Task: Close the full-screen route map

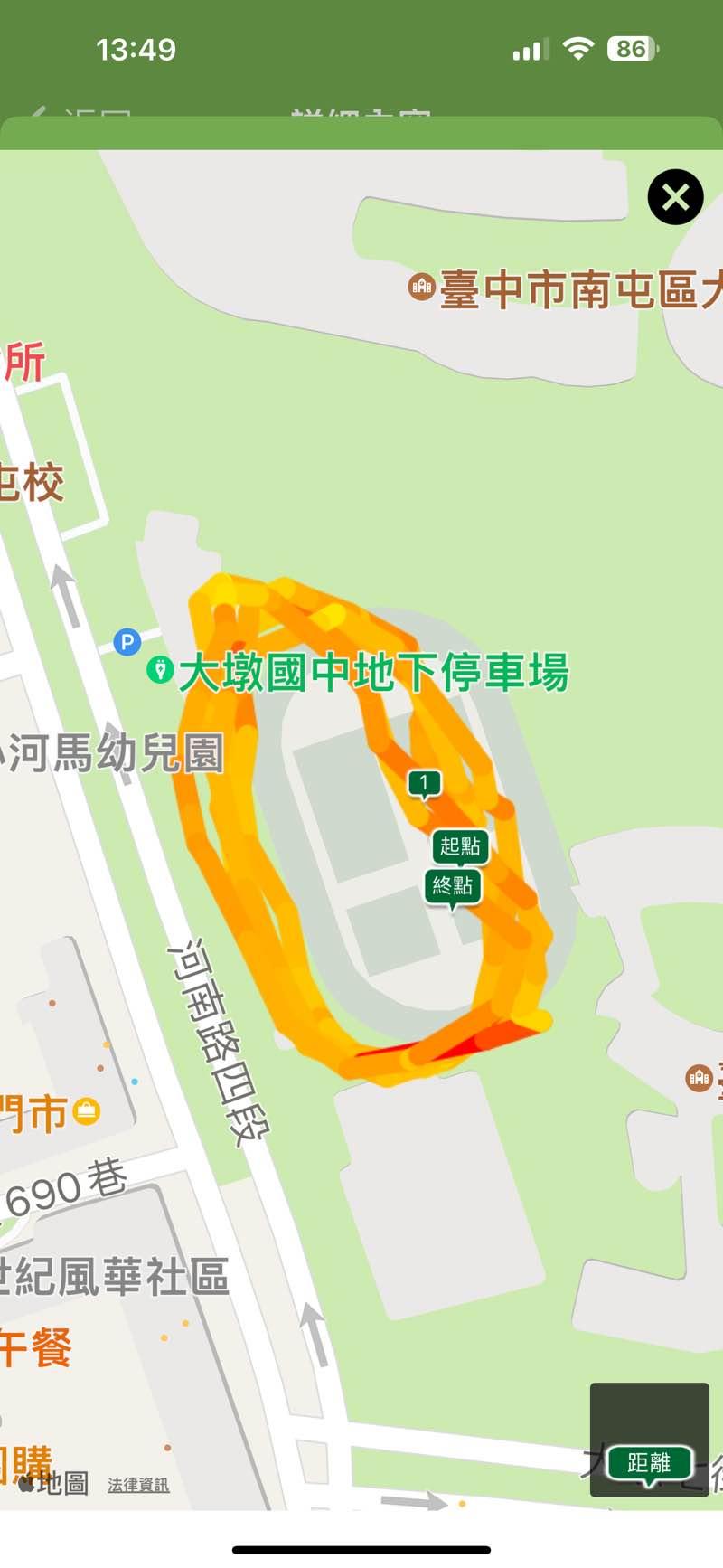Action: click(x=675, y=197)
